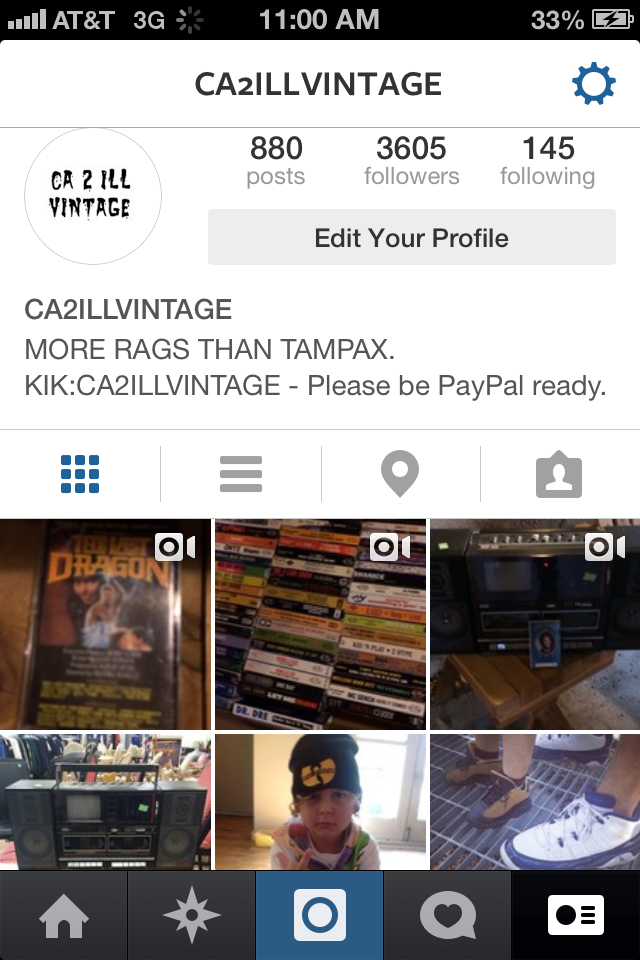Open the boombox stereo photo post
Image resolution: width=640 pixels, height=960 pixels.
coord(105,802)
